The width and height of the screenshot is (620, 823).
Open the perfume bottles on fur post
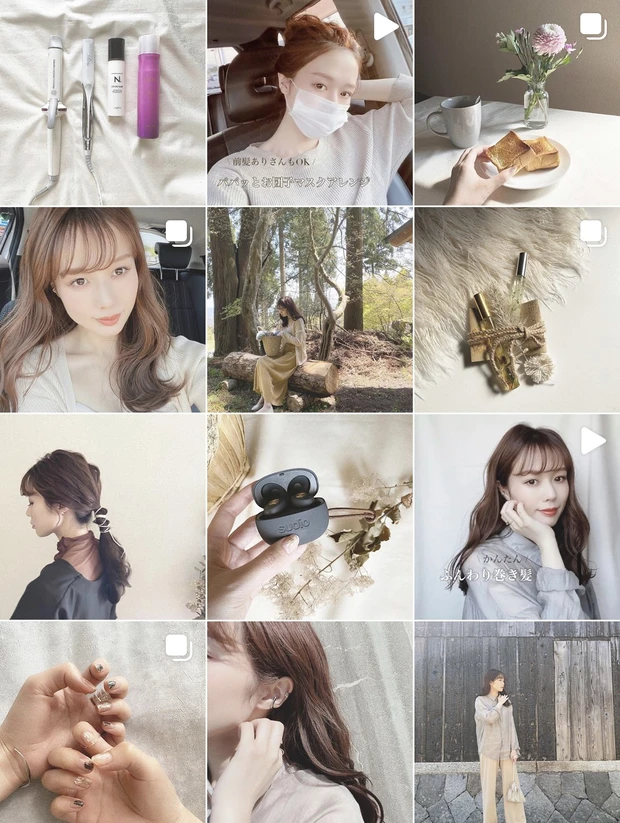[517, 309]
